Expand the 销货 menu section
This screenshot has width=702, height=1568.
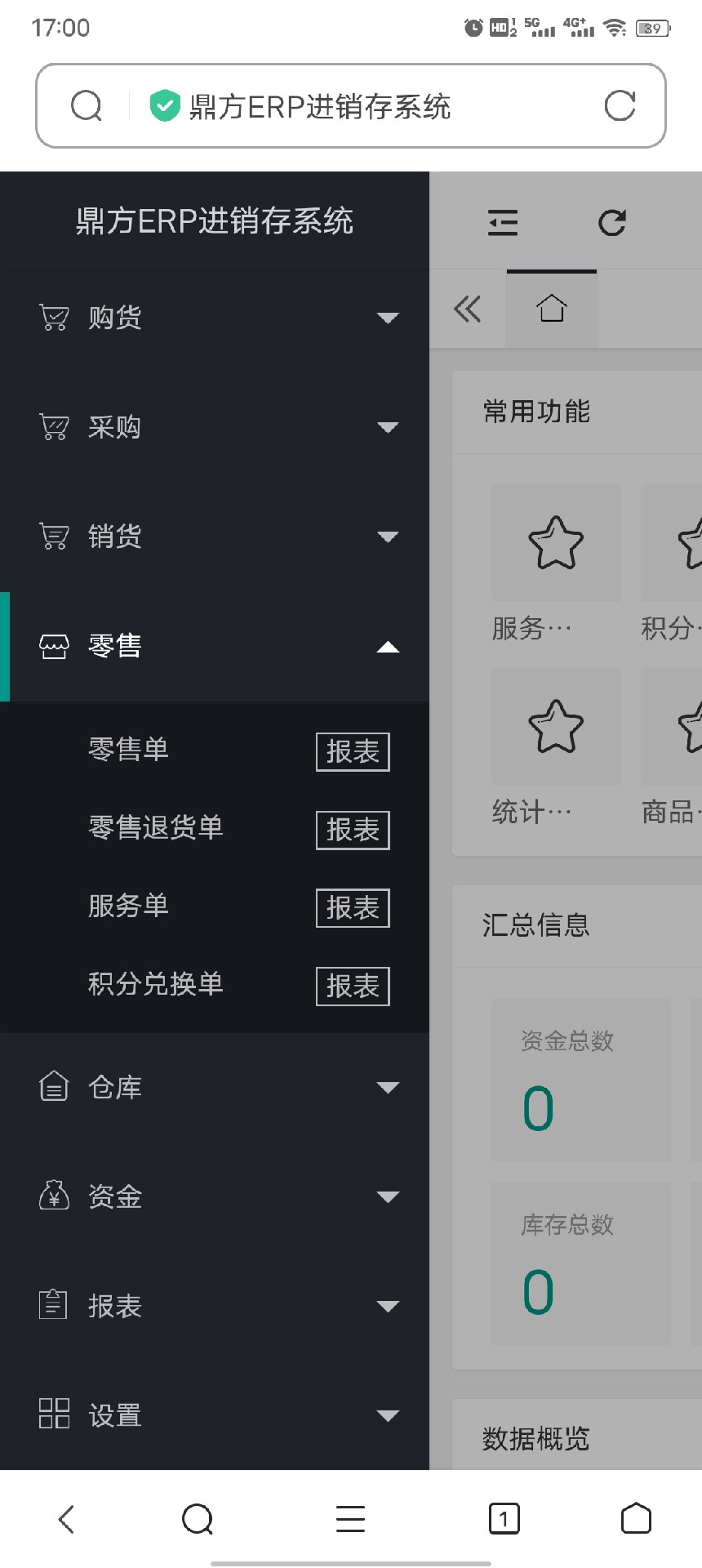[x=214, y=537]
